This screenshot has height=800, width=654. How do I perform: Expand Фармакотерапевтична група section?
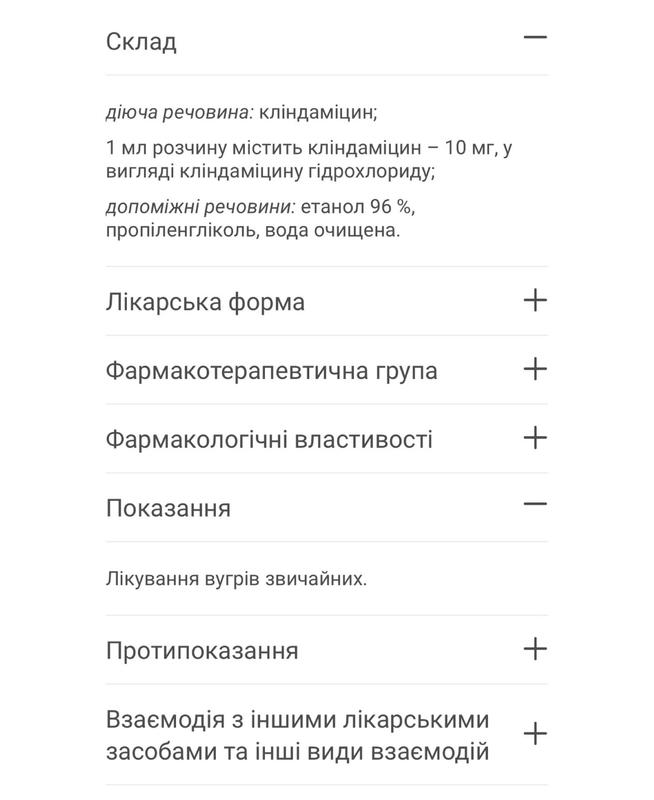click(535, 369)
